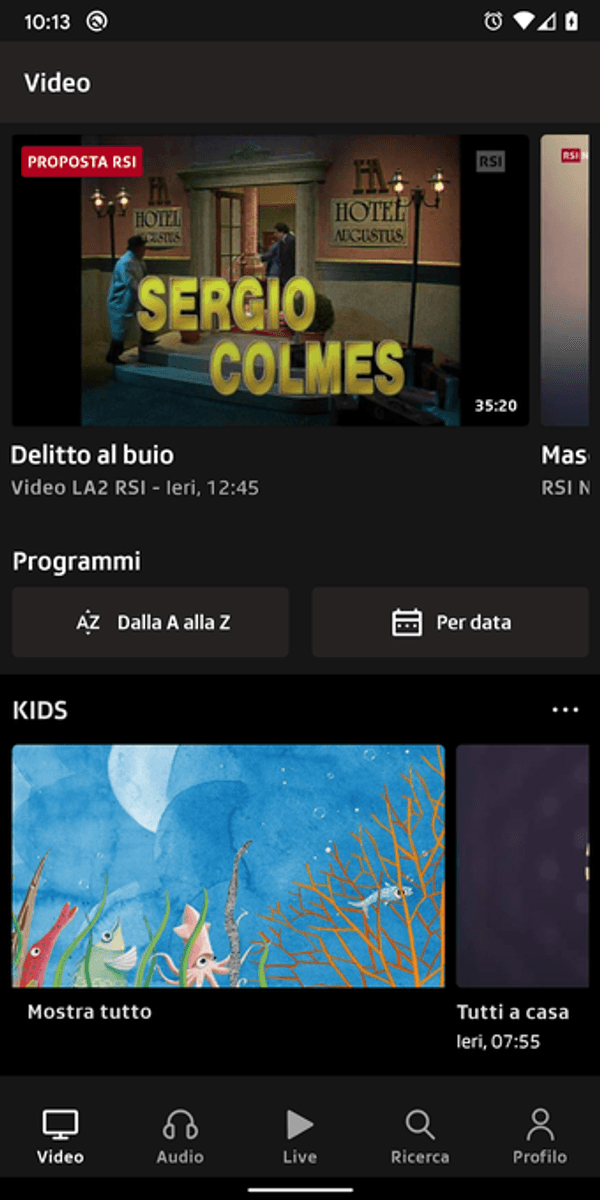Switch to the Audio tab
600x1200 pixels.
click(180, 1137)
